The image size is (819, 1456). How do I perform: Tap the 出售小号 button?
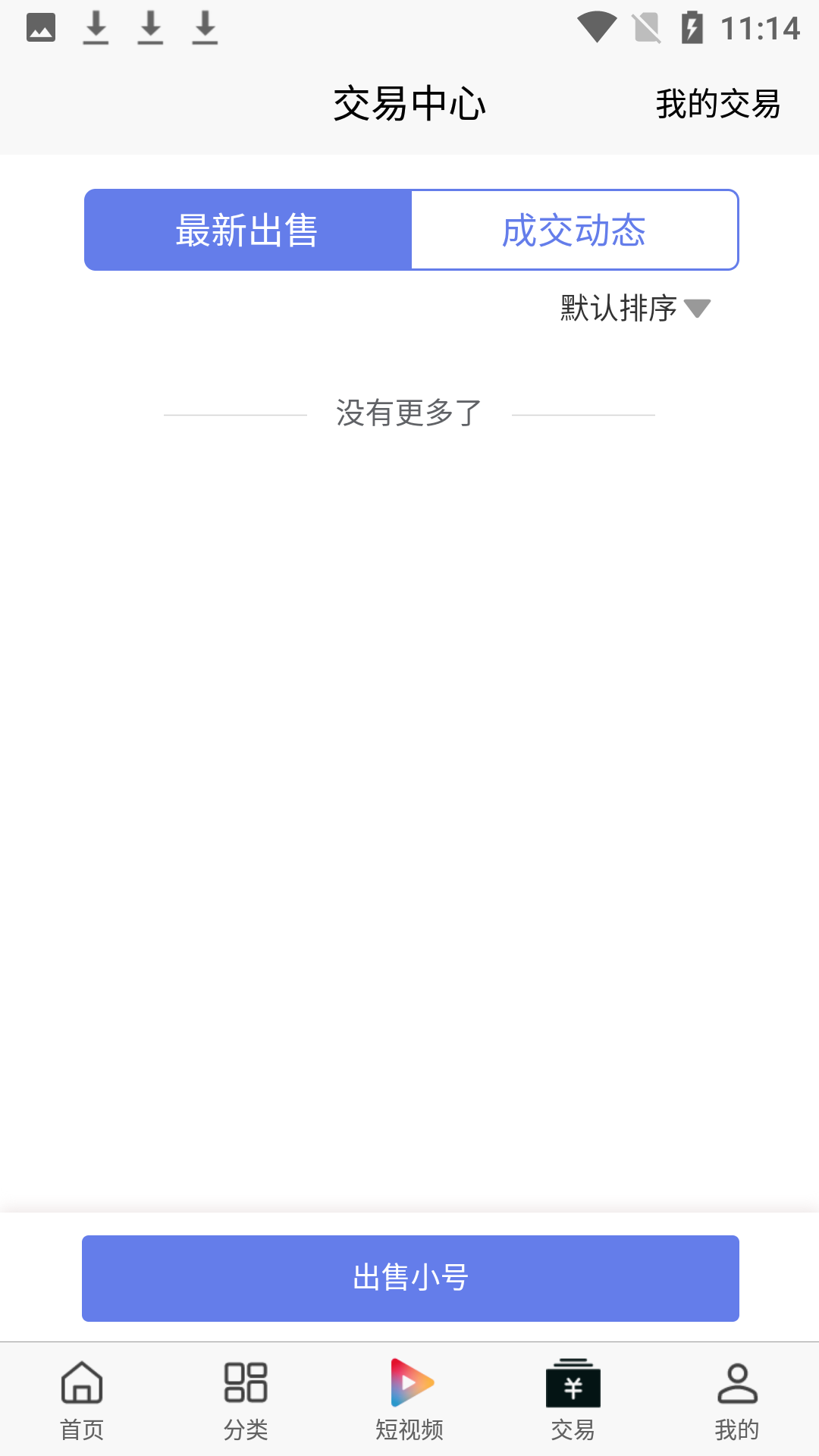point(410,1278)
